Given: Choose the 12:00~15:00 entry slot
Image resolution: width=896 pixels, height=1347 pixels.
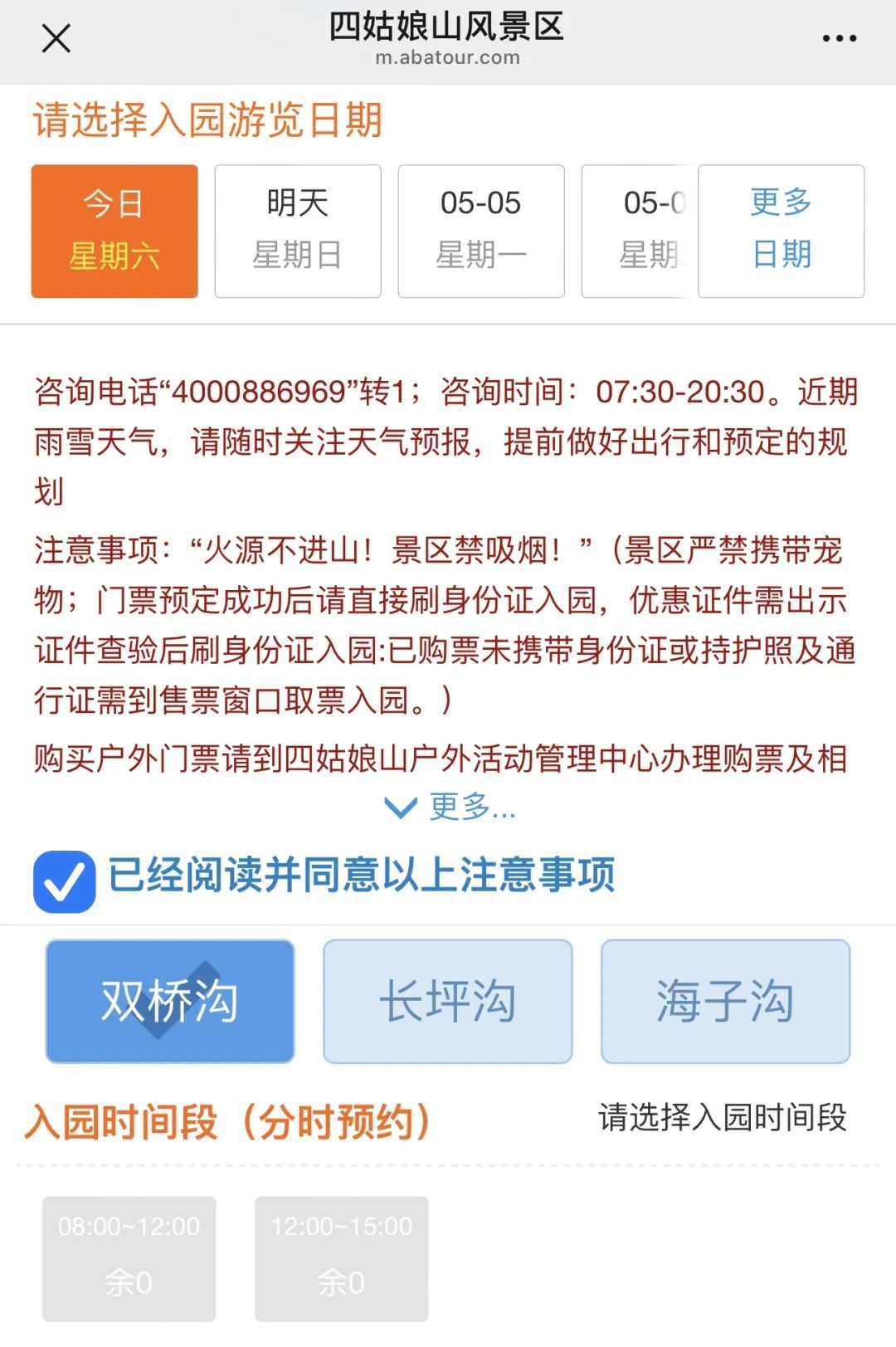Looking at the screenshot, I should [341, 1257].
